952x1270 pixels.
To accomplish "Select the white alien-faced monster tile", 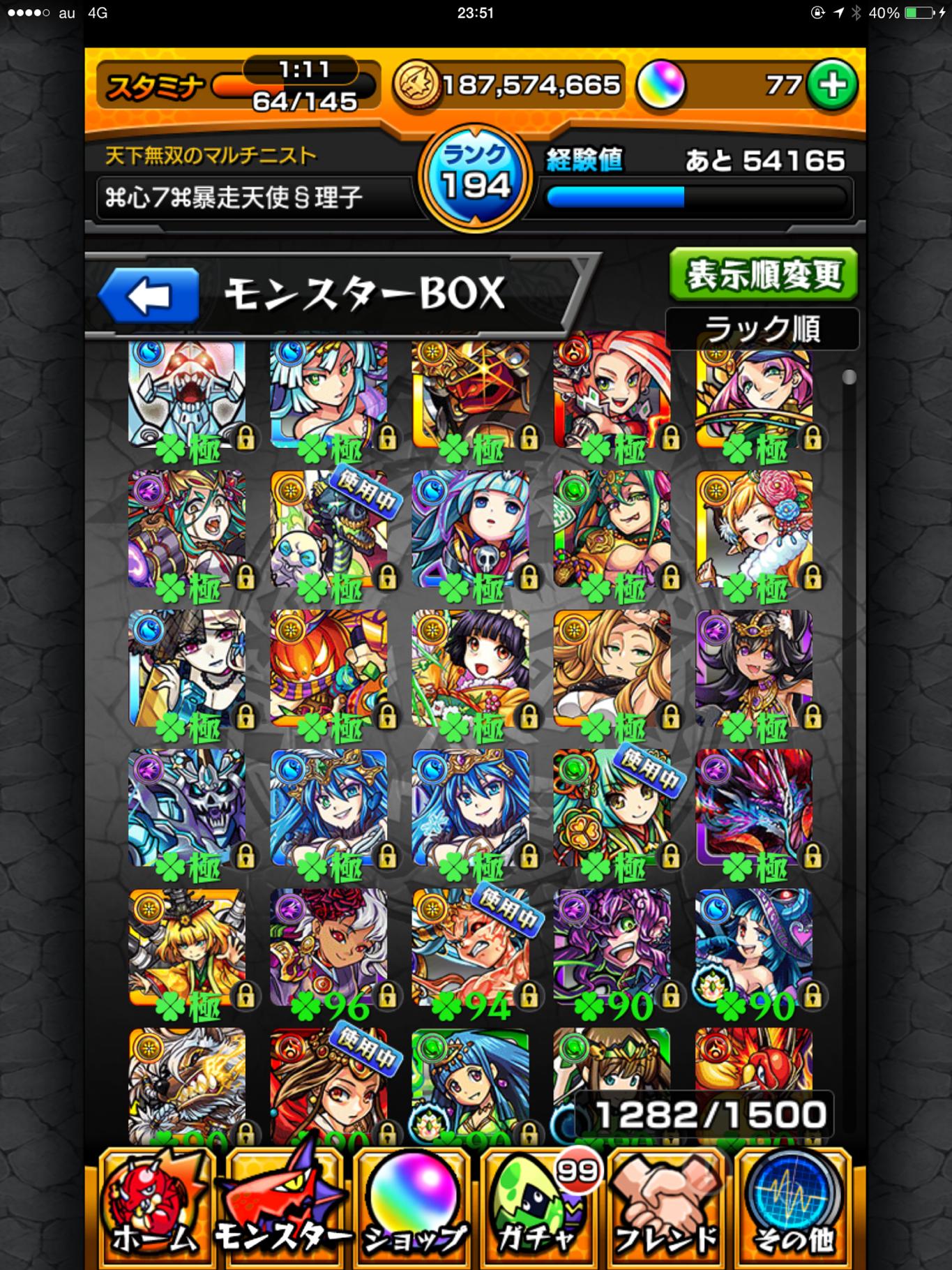I will (x=186, y=392).
